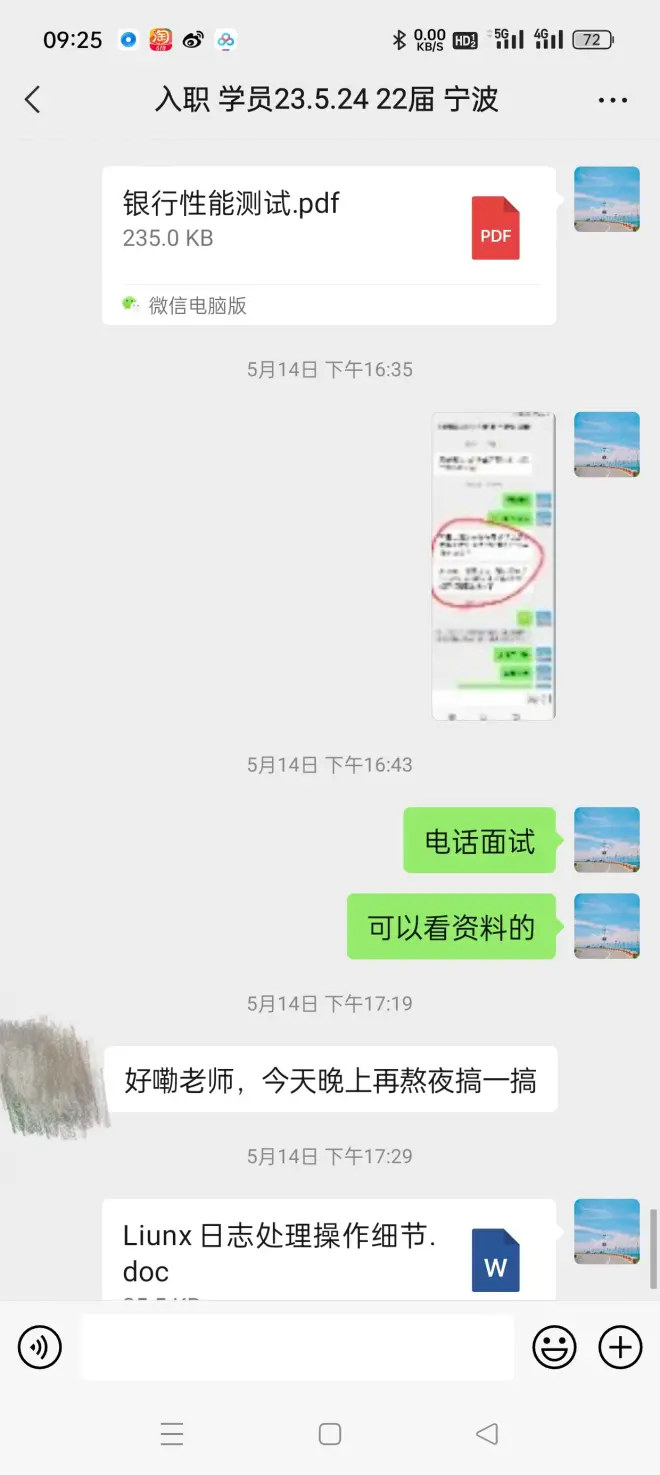Open the emoji sticker panel
This screenshot has width=660, height=1475.
click(x=554, y=1348)
